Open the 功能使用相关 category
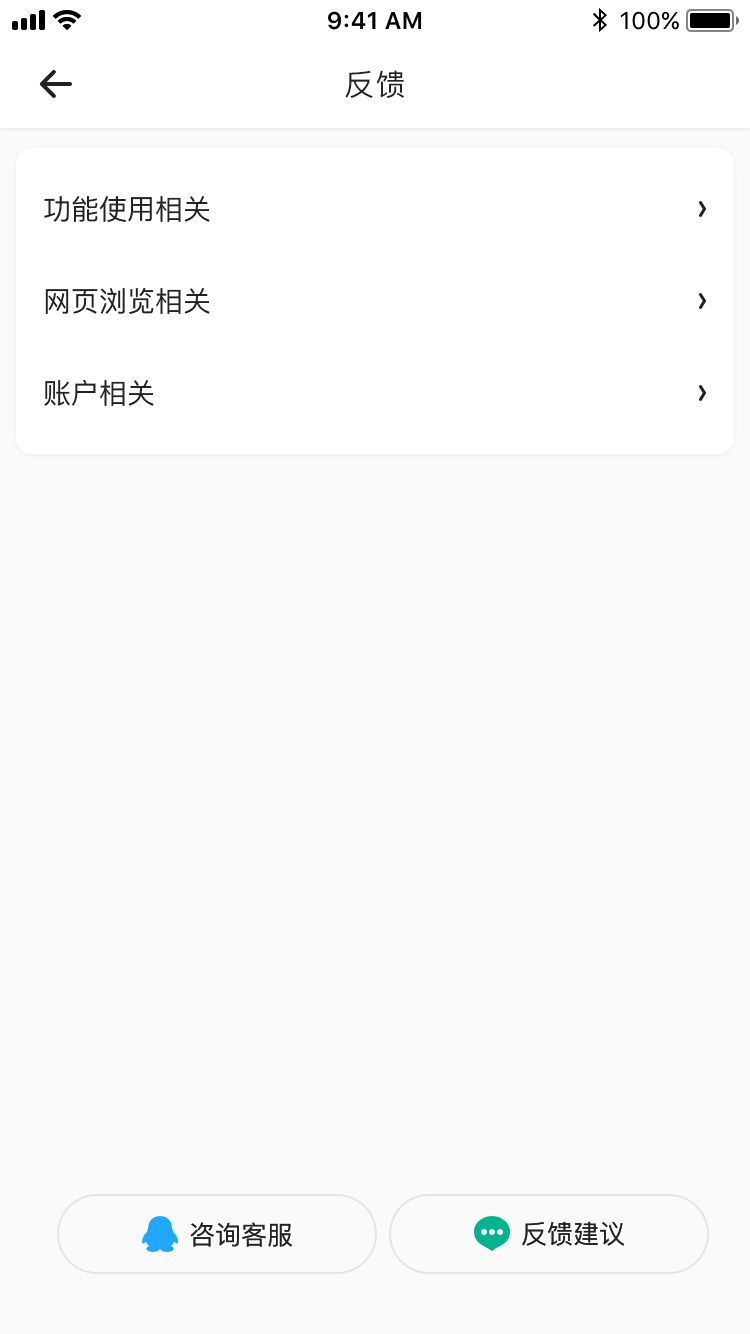 [375, 209]
